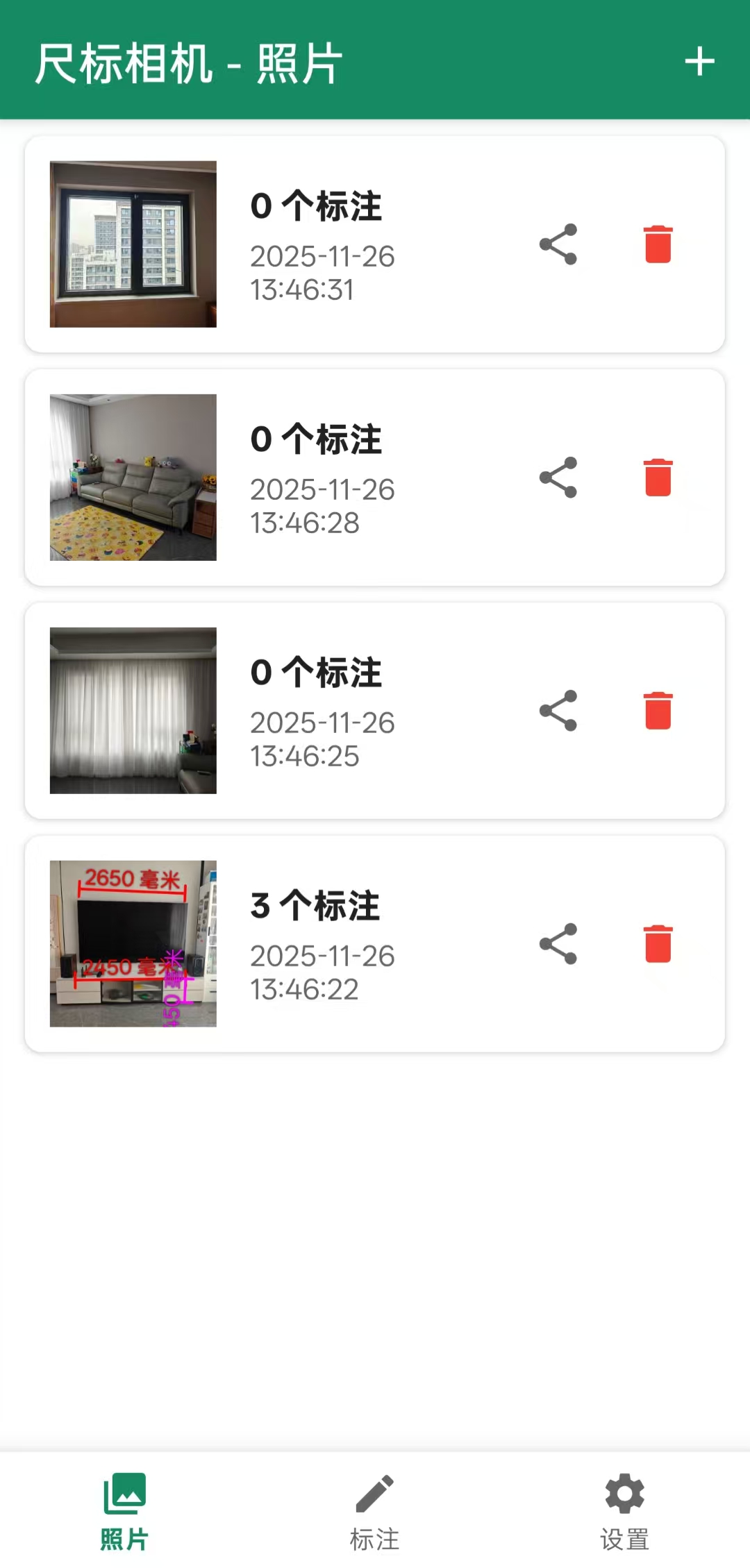Open the curtain photo thumbnail
The height and width of the screenshot is (1568, 750).
coord(133,708)
